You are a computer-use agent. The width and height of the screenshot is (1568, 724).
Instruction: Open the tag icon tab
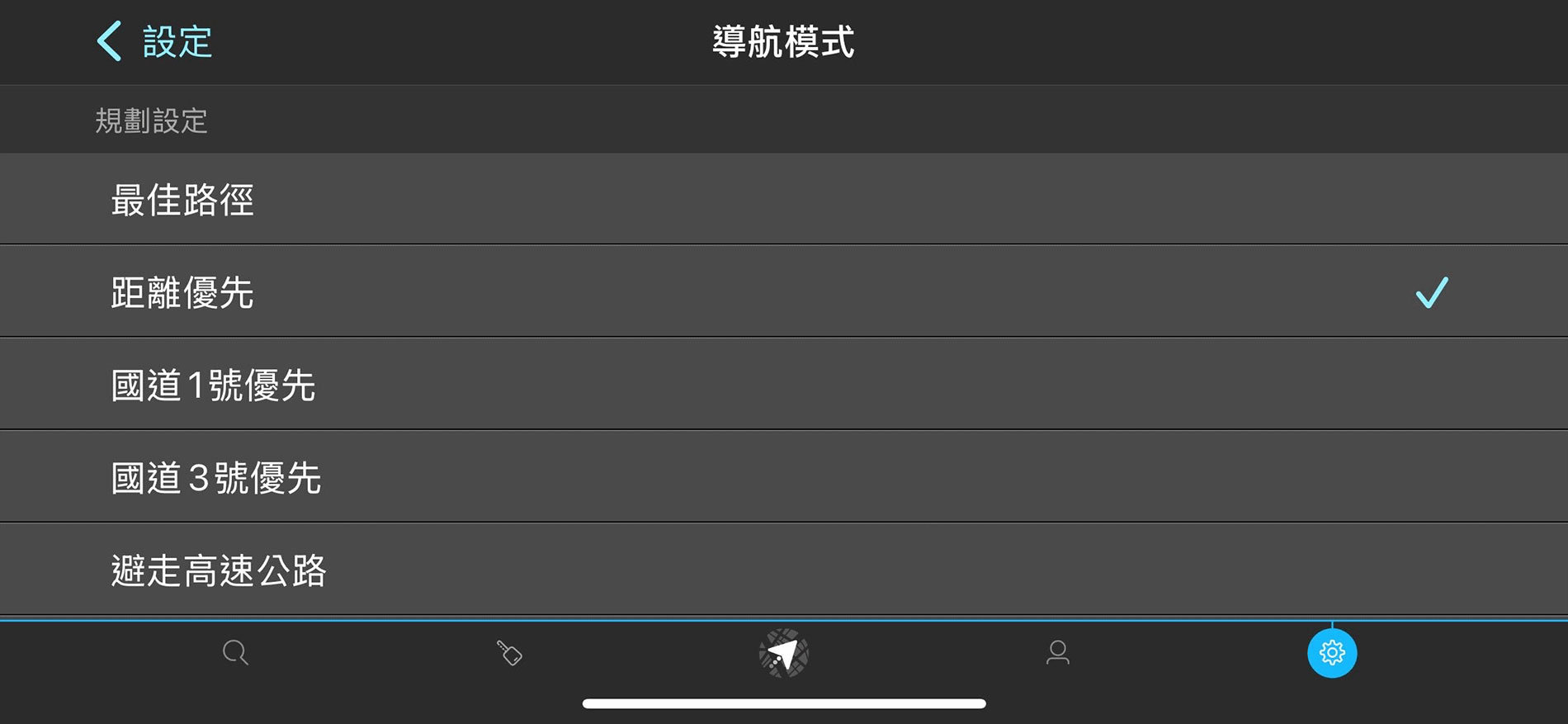(x=509, y=653)
